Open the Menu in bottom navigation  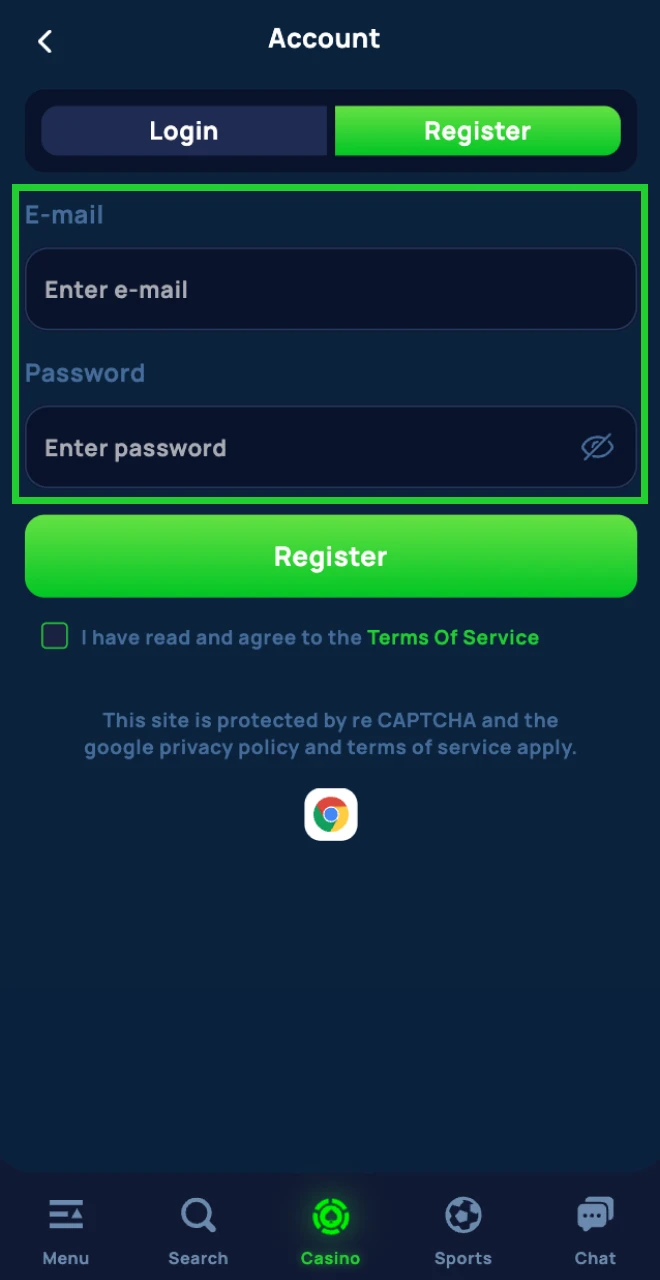click(x=66, y=1231)
